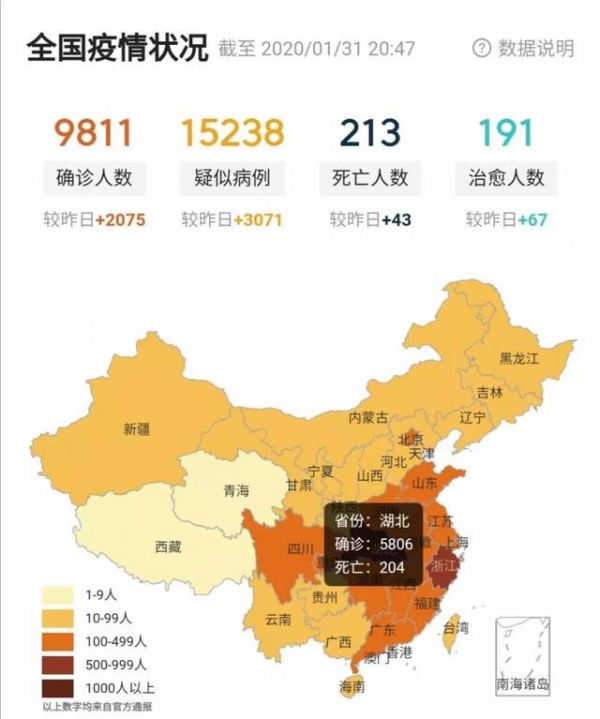Select 云南 province on the map
Screen dimensions: 600x719
coord(278,618)
